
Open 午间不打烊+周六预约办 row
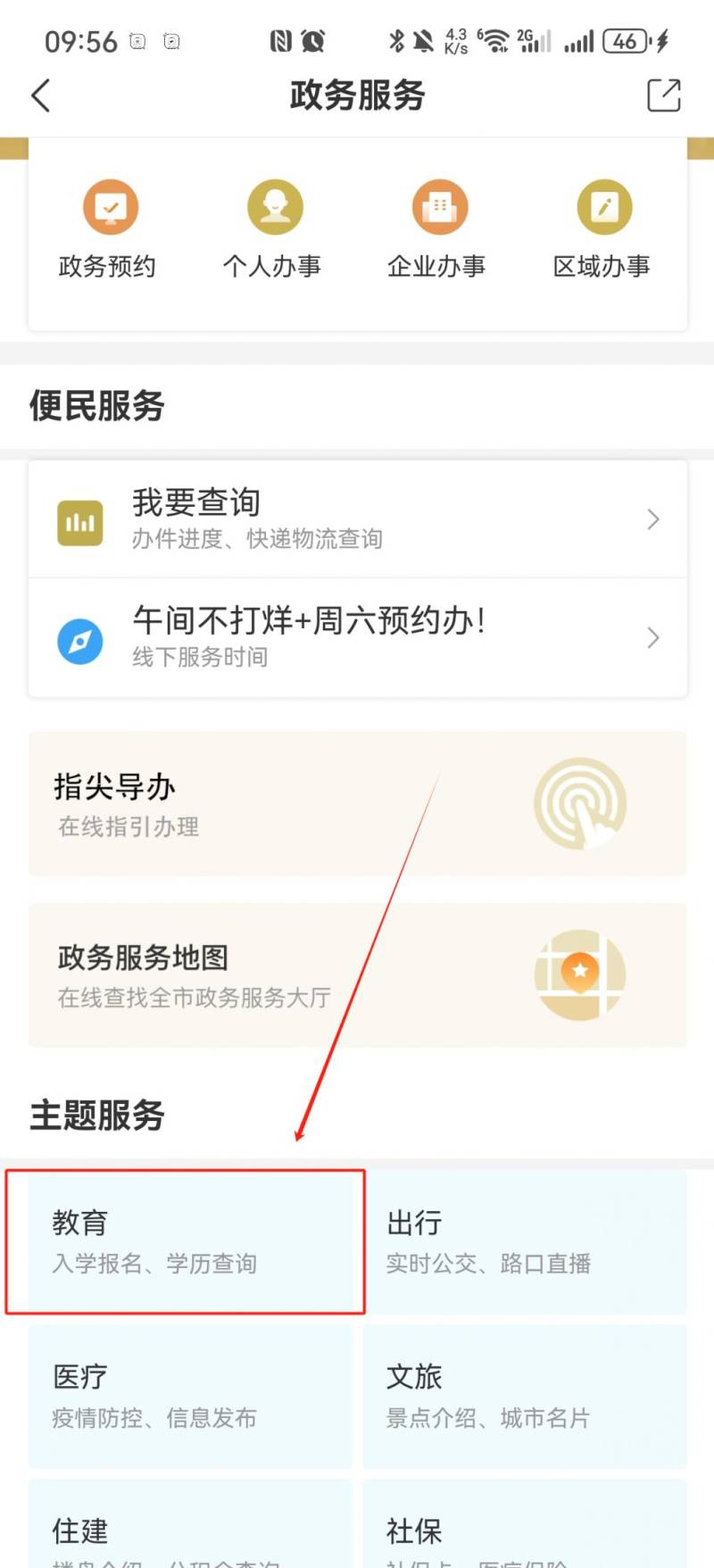(x=357, y=637)
